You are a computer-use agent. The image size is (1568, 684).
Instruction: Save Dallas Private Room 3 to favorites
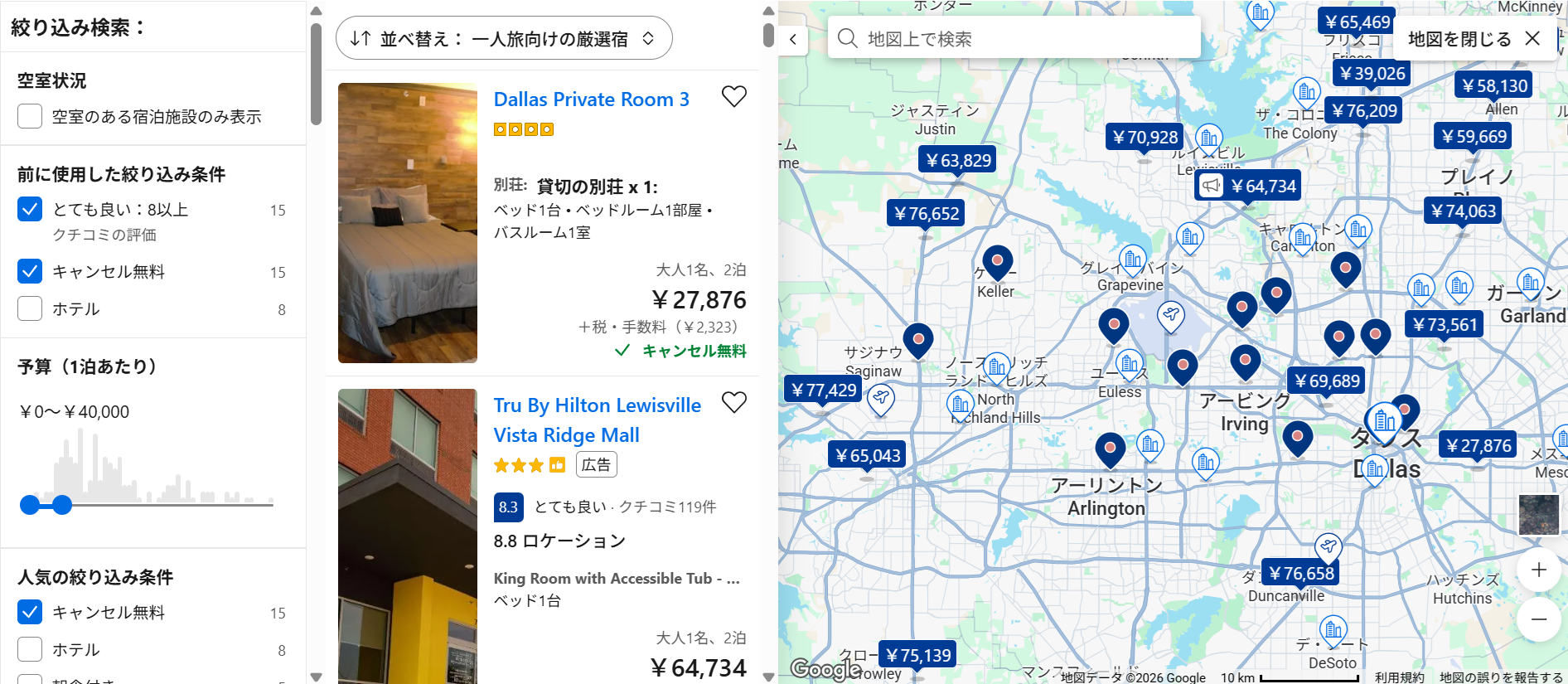tap(733, 97)
